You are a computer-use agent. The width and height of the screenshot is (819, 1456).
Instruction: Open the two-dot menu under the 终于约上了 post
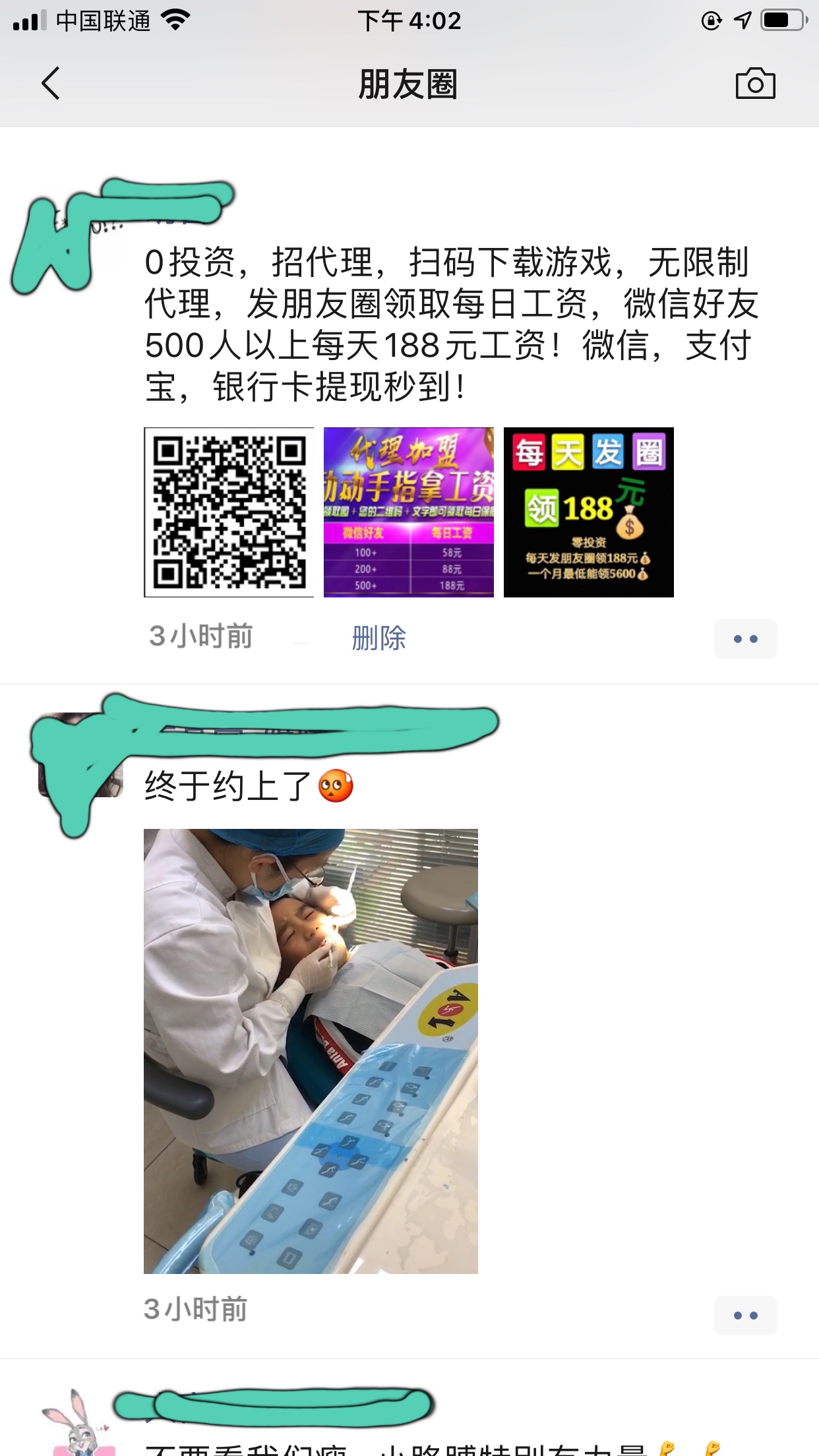coord(745,1315)
